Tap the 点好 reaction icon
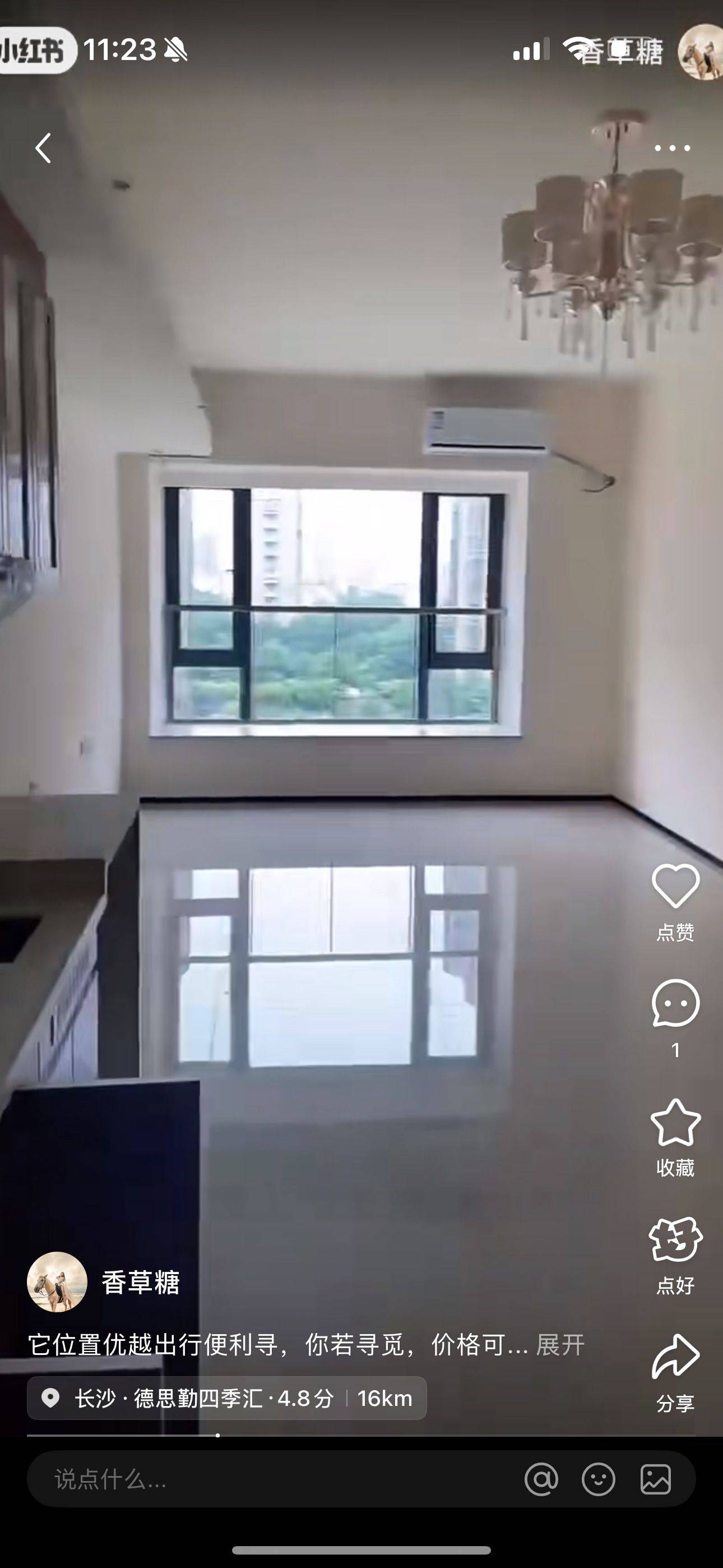This screenshot has width=723, height=1568. pos(675,1240)
